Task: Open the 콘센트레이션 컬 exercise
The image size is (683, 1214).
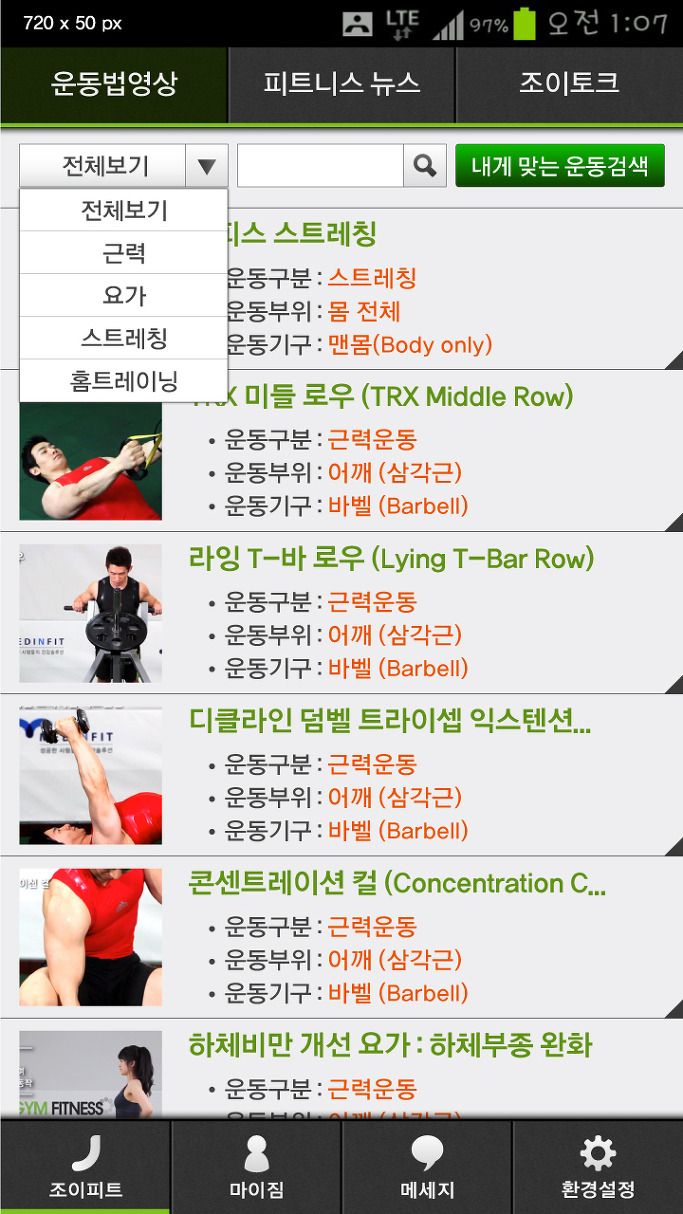Action: pyautogui.click(x=341, y=937)
